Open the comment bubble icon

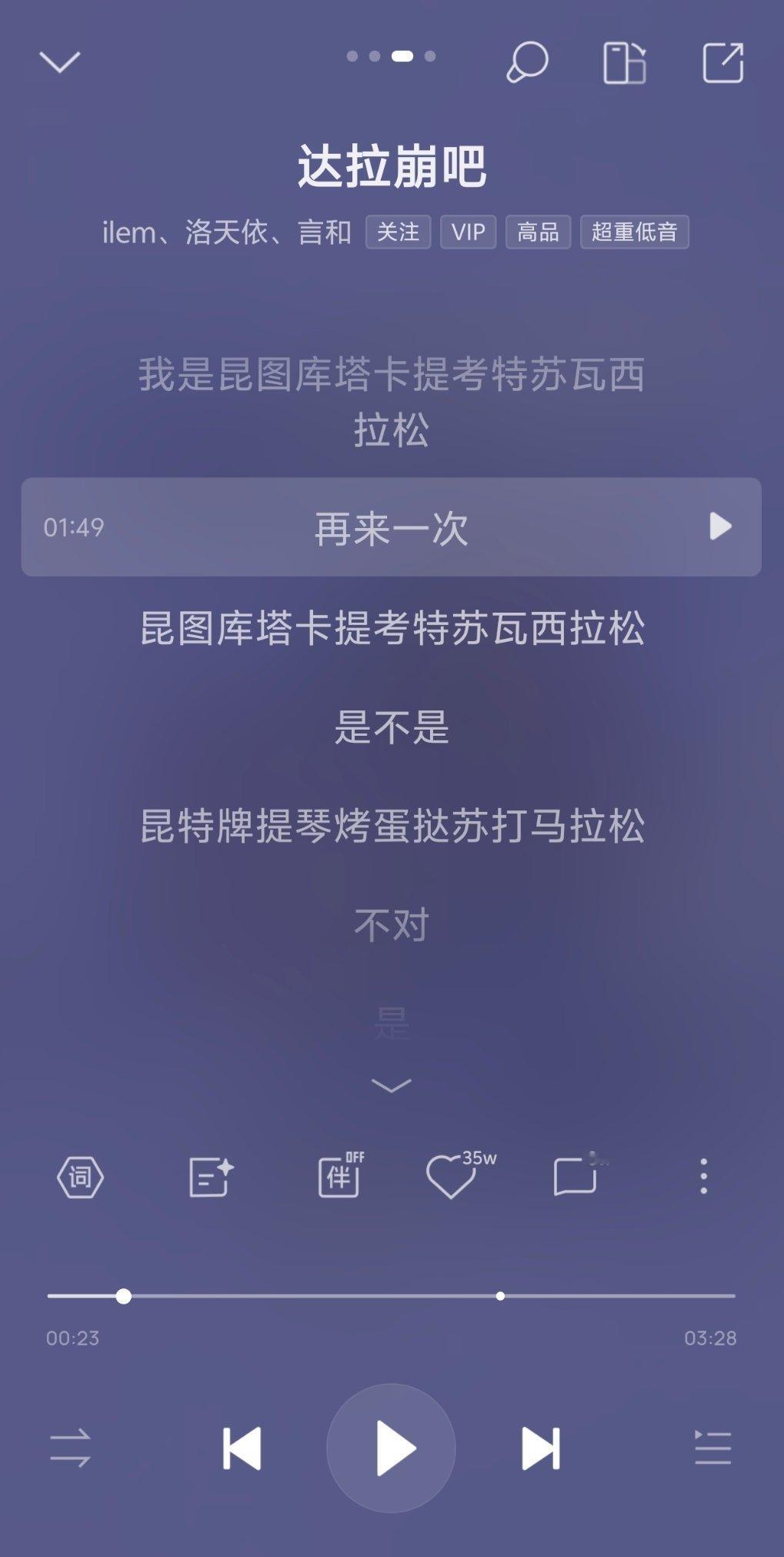point(573,1178)
